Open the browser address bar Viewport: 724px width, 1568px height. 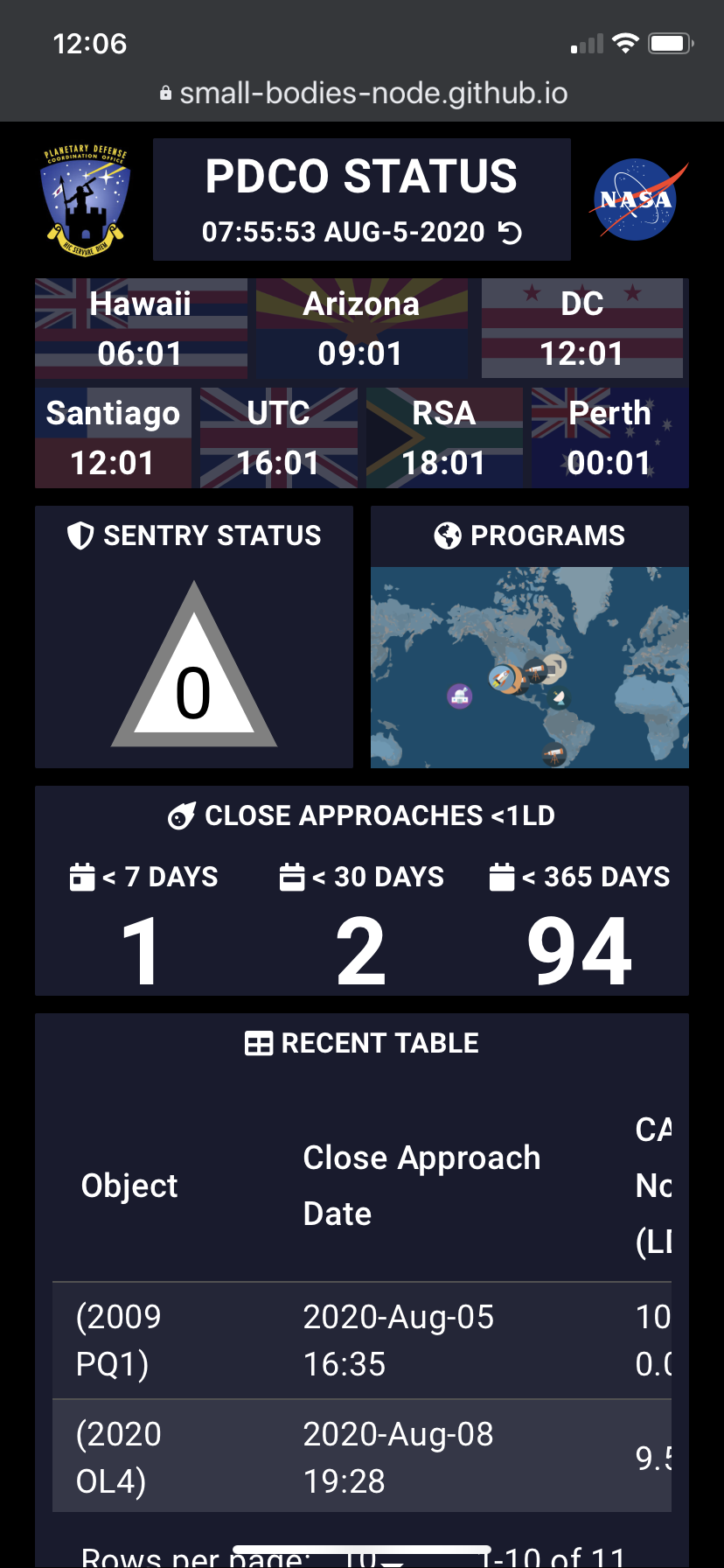tap(362, 93)
